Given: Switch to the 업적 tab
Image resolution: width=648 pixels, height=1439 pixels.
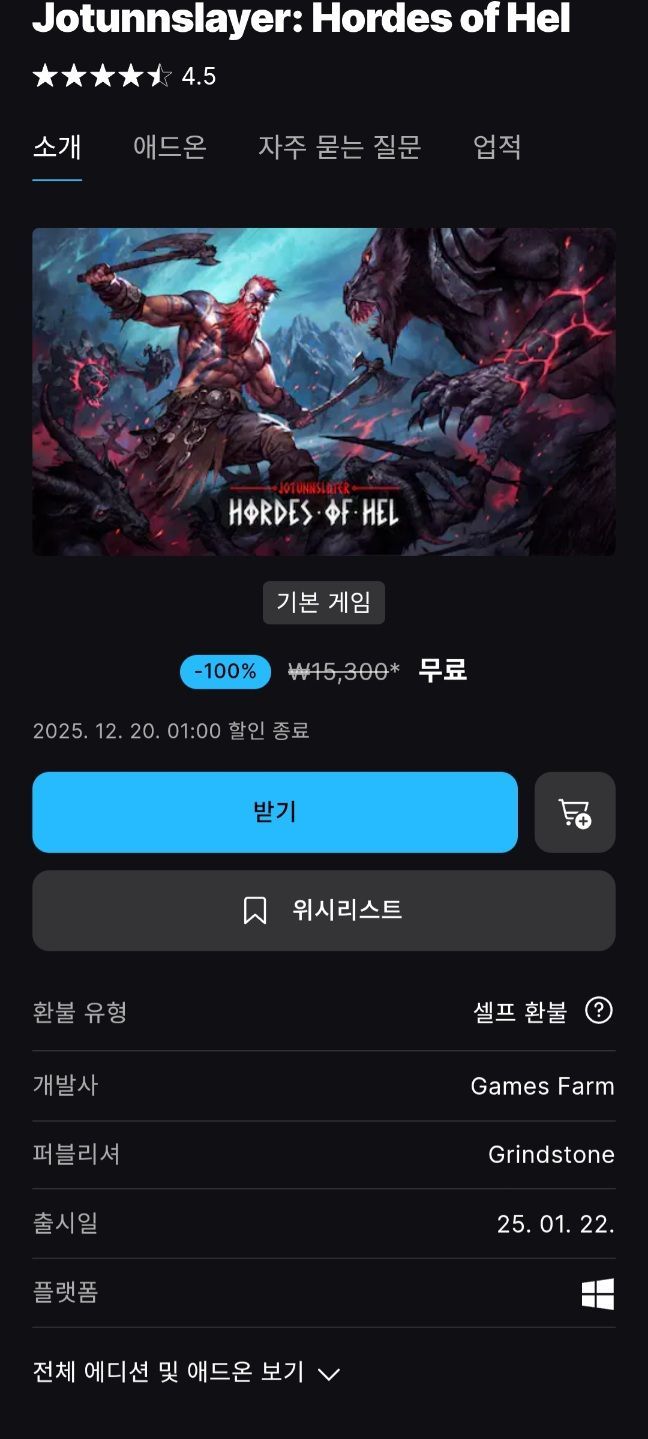Looking at the screenshot, I should click(497, 147).
